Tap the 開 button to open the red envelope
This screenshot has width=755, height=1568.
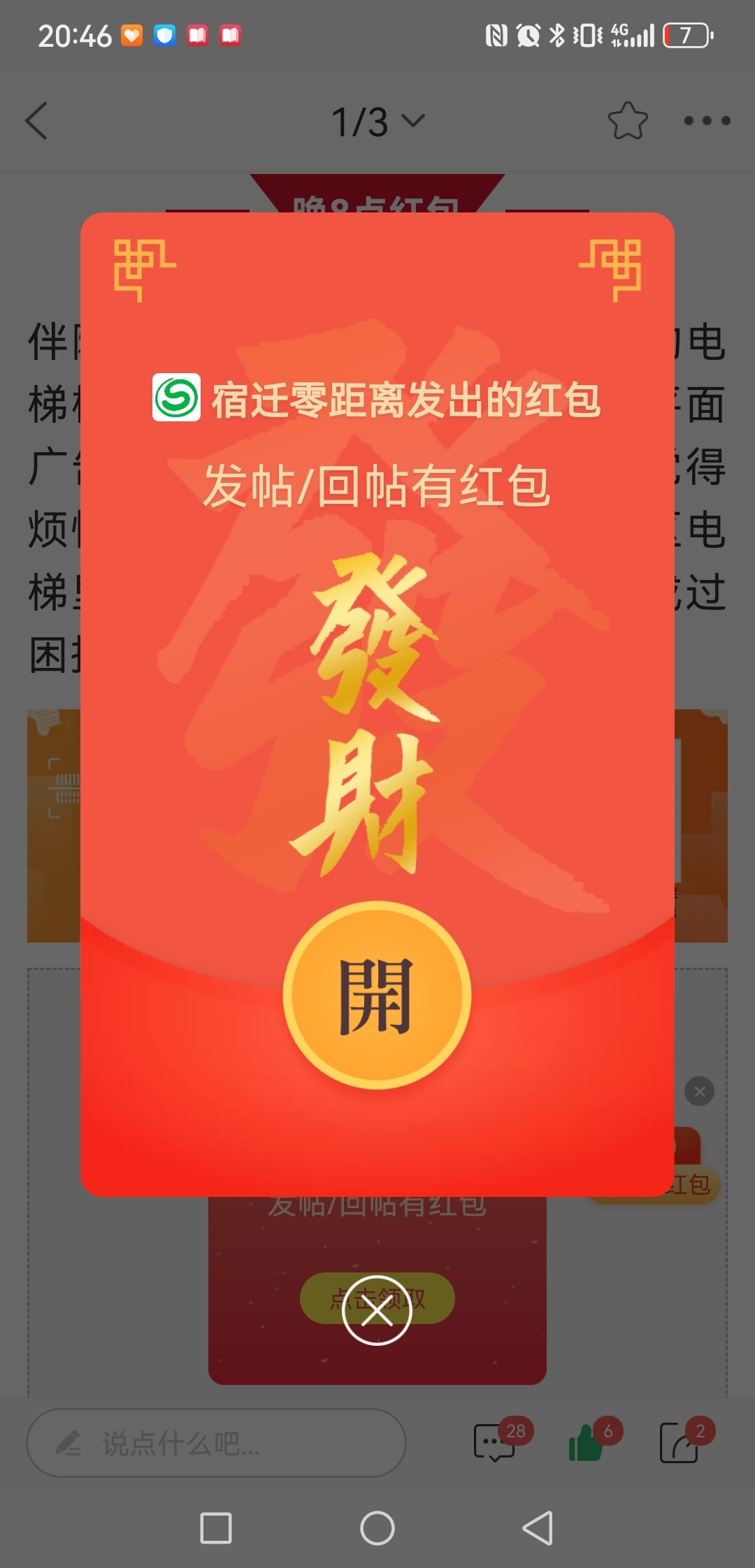coord(377,995)
